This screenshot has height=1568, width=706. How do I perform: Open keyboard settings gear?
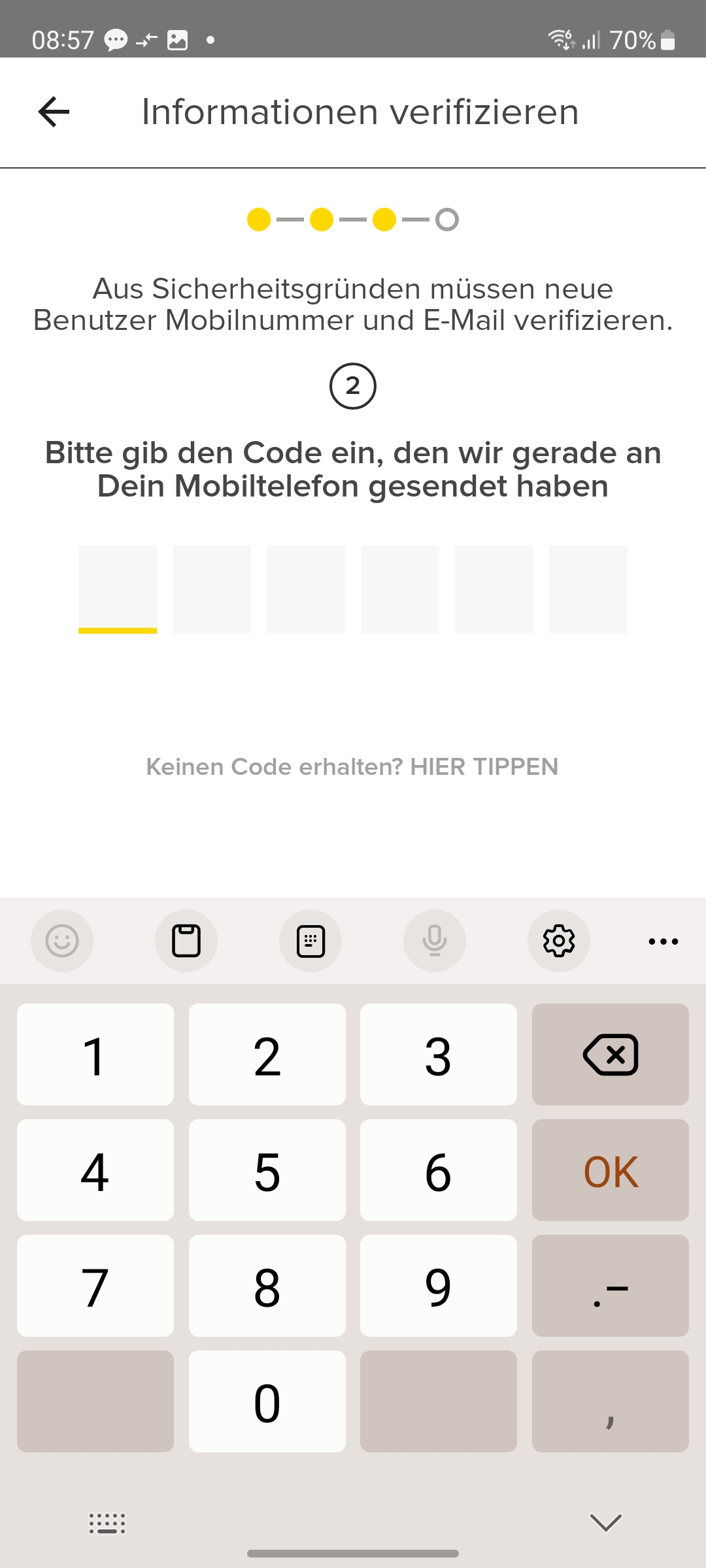click(559, 941)
